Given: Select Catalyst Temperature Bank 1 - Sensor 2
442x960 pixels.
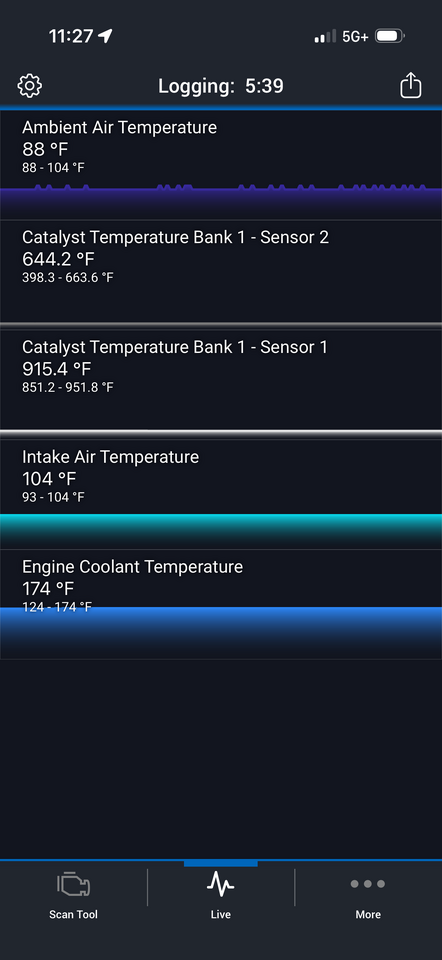Looking at the screenshot, I should pos(221,275).
